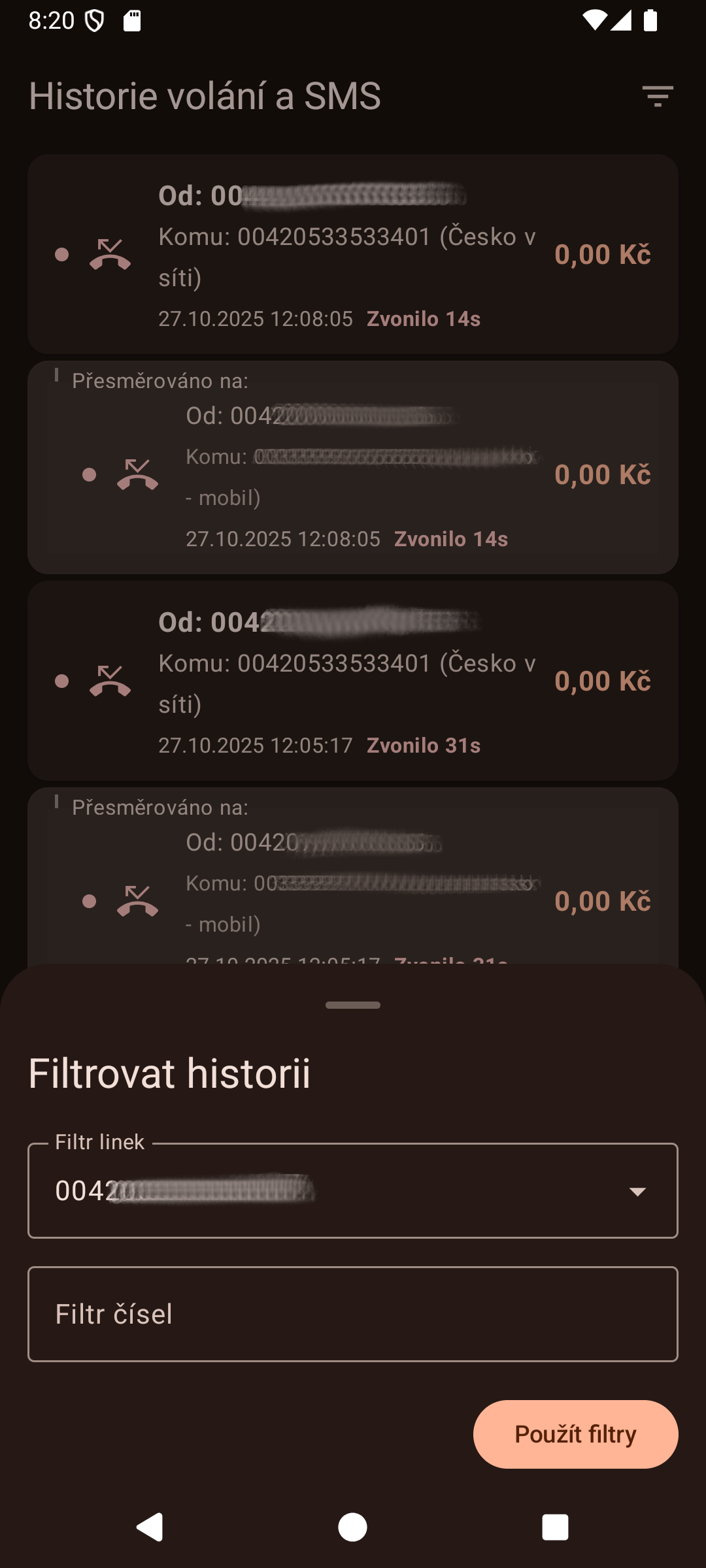Expand the Filtr linek dropdown

pos(353,1190)
